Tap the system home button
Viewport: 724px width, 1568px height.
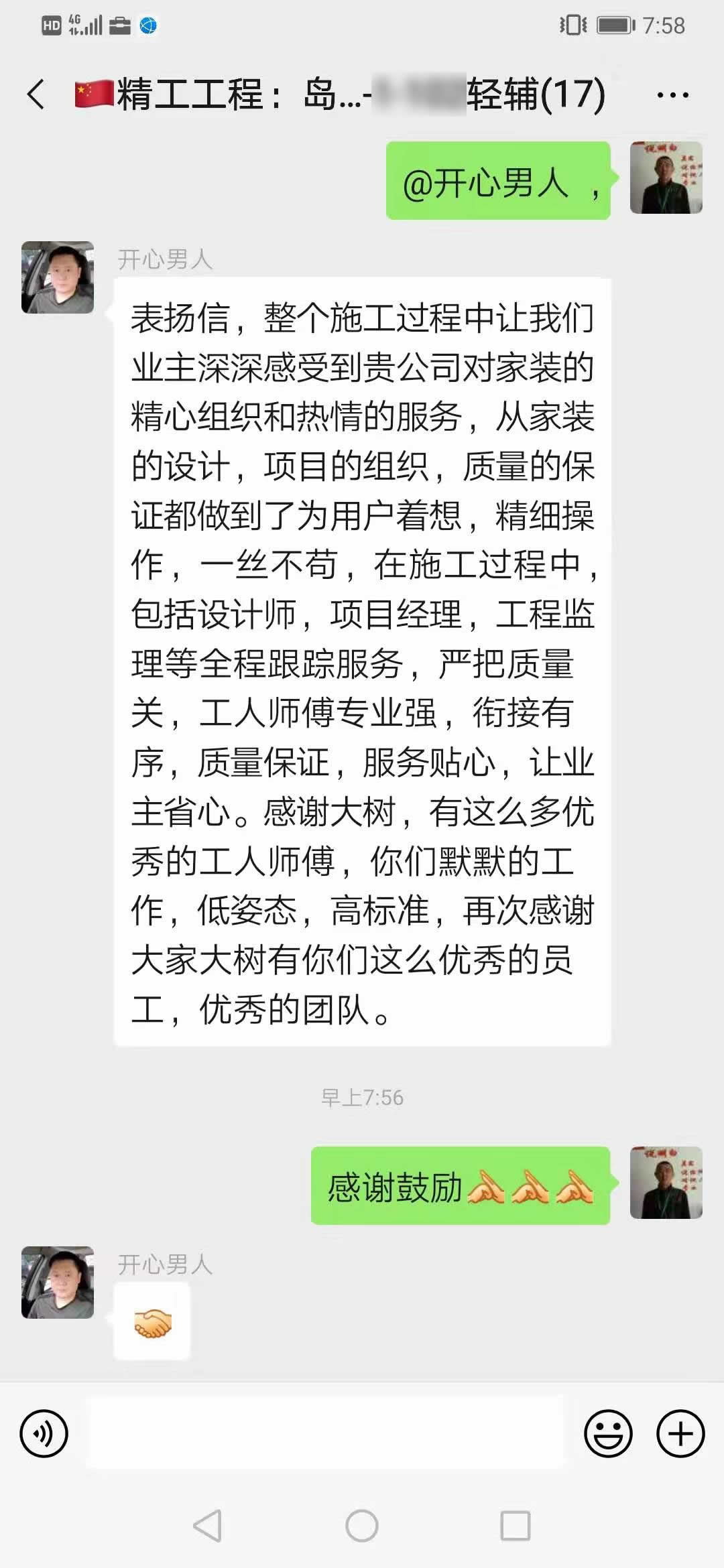tap(362, 1526)
